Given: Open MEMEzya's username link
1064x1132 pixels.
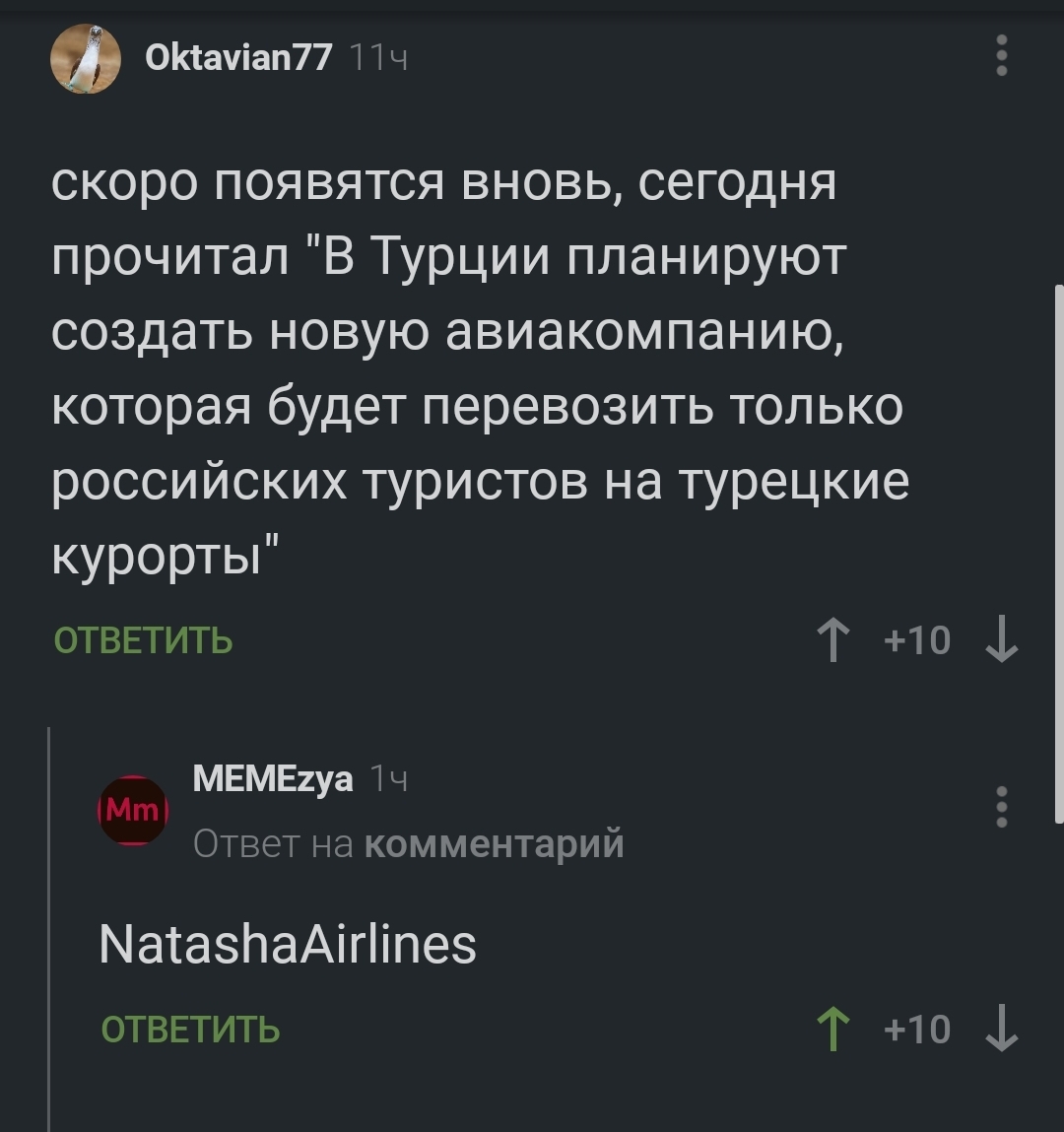Looking at the screenshot, I should [273, 779].
